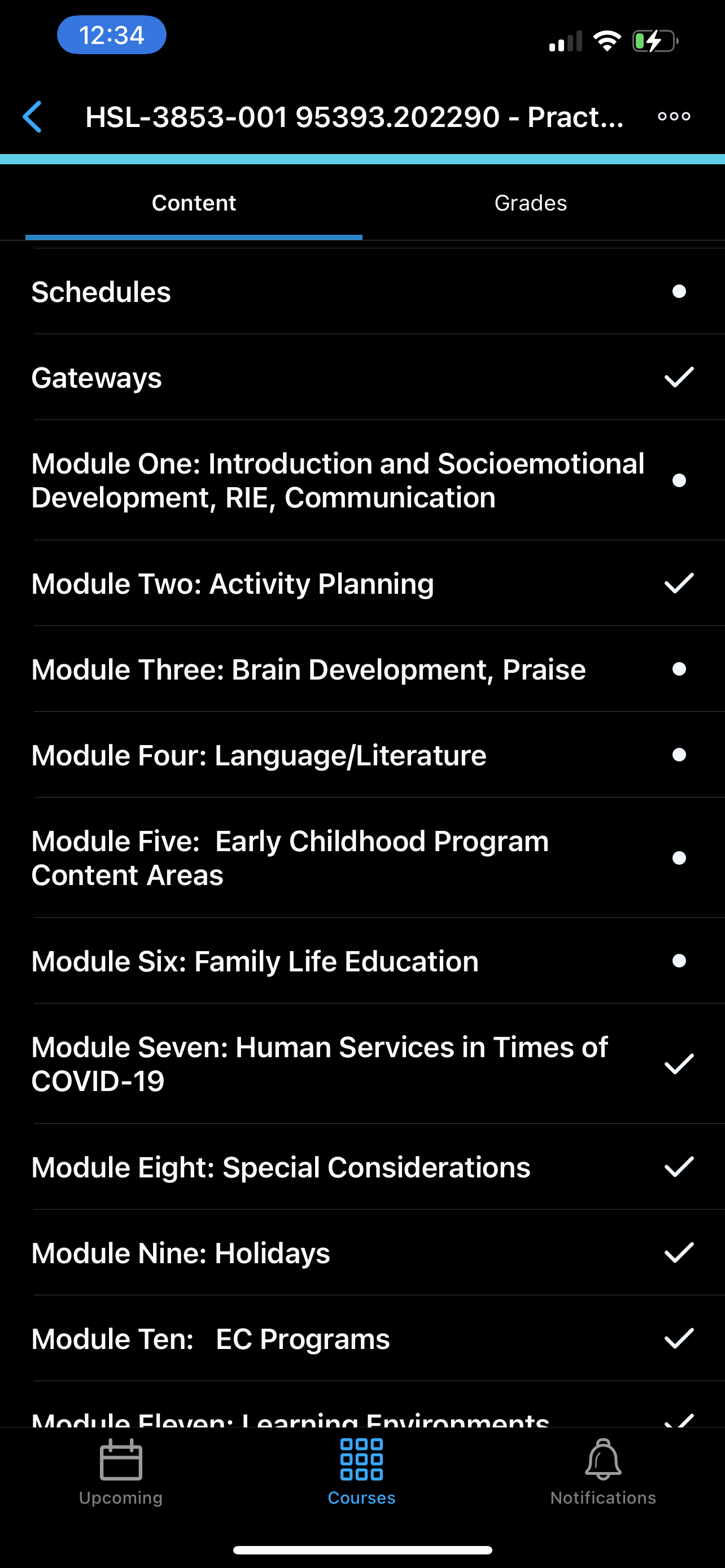View Module Three: Brain Development, Praise
This screenshot has width=725, height=1568.
pyautogui.click(x=362, y=669)
